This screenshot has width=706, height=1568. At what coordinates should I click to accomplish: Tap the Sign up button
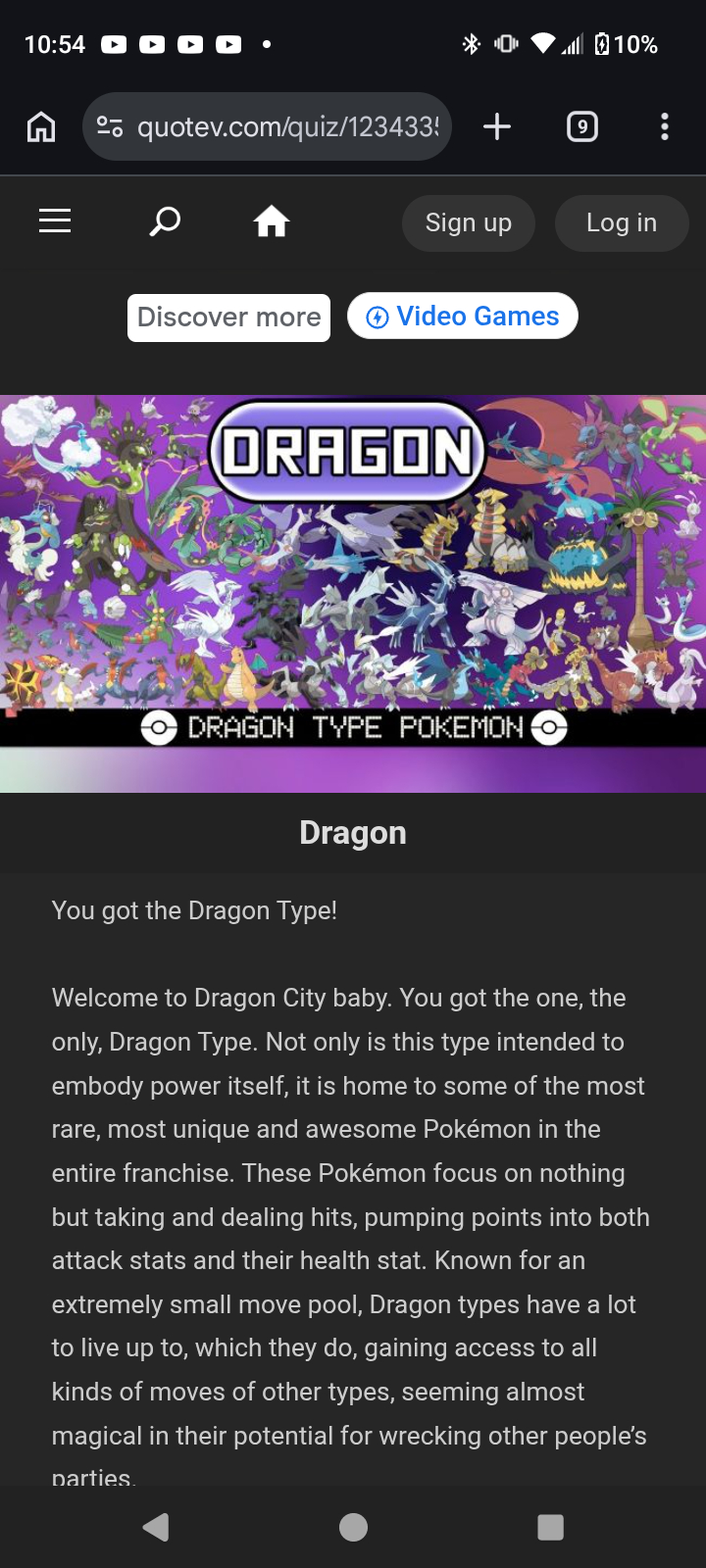point(469,223)
